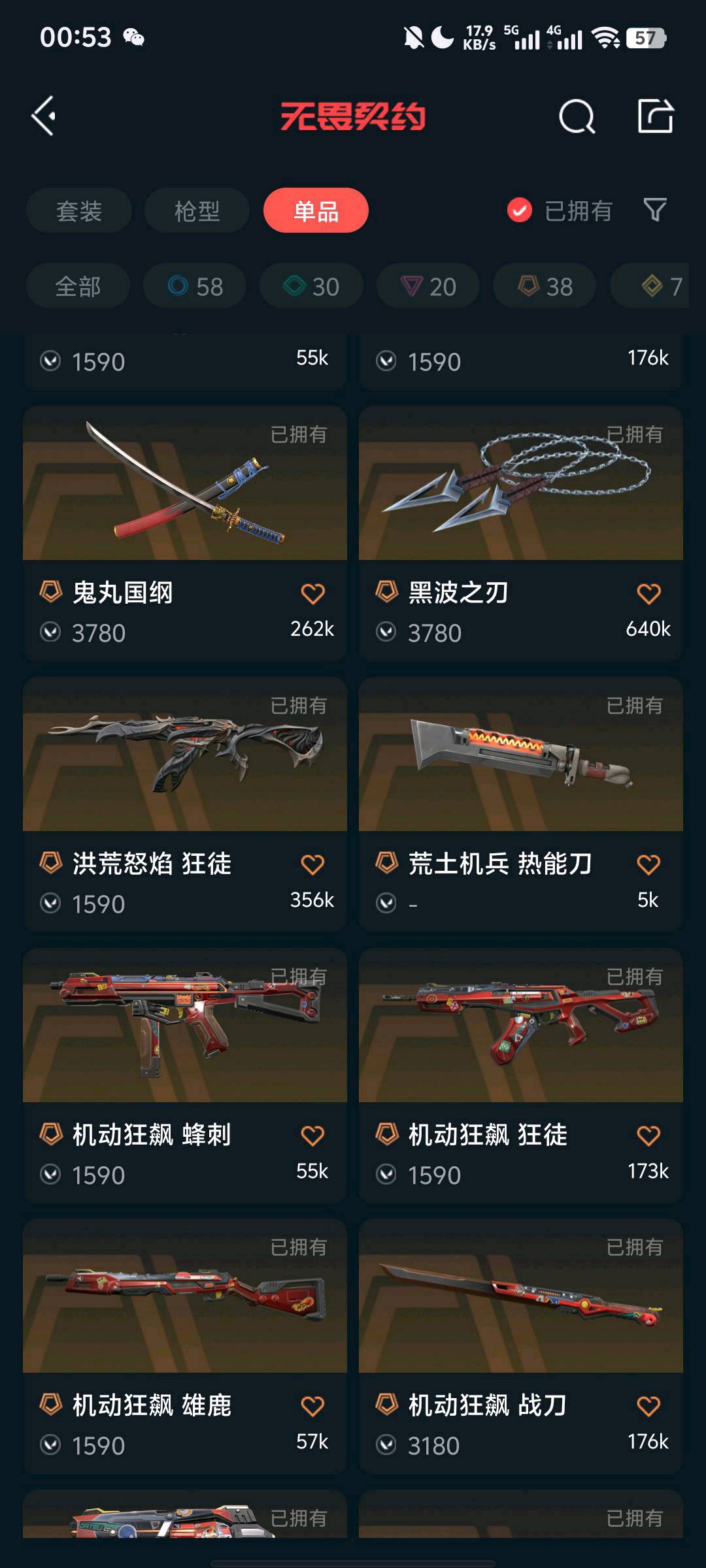
Task: Share this page via the share icon
Action: tap(655, 116)
